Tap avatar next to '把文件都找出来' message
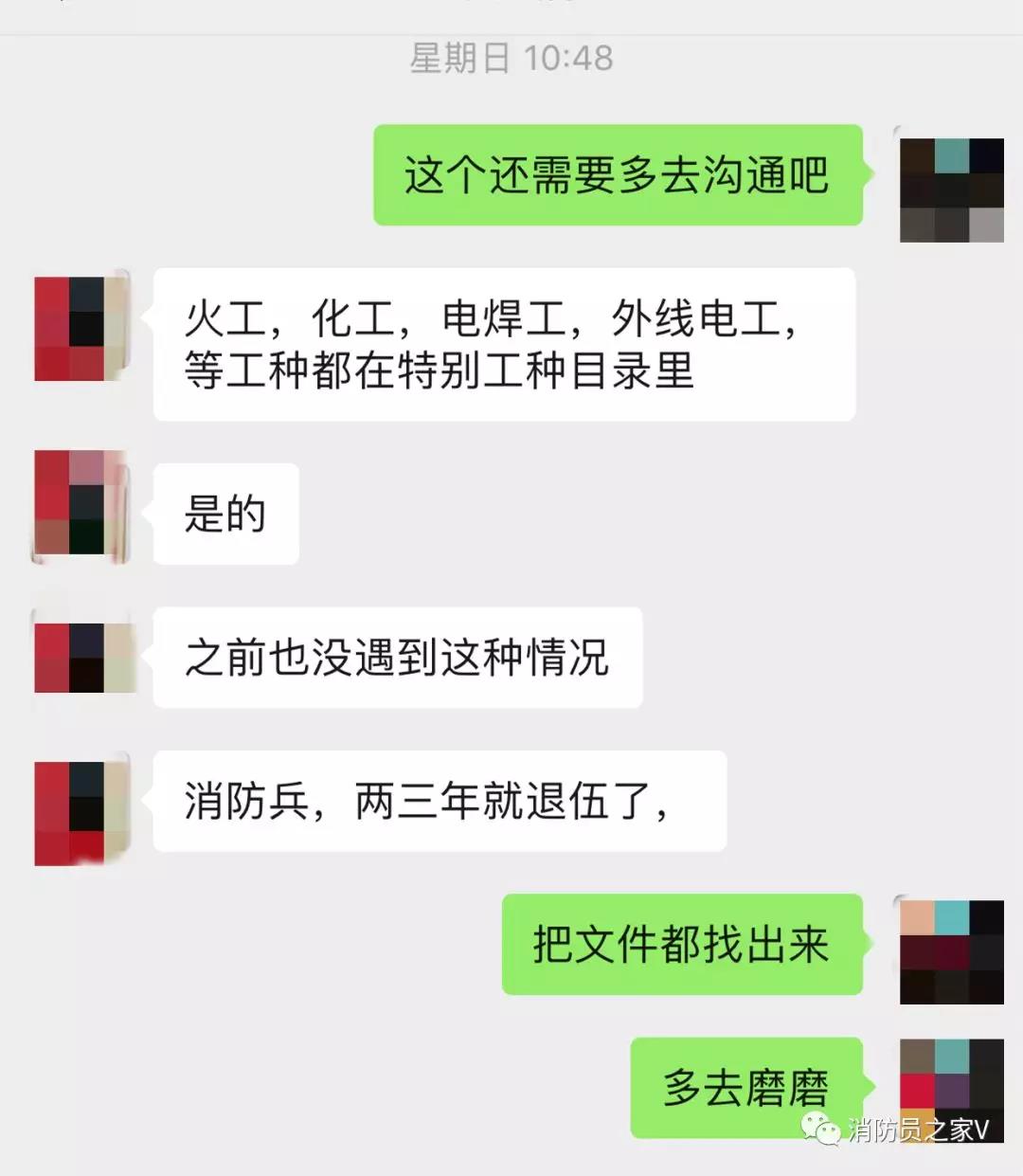 coord(951,951)
